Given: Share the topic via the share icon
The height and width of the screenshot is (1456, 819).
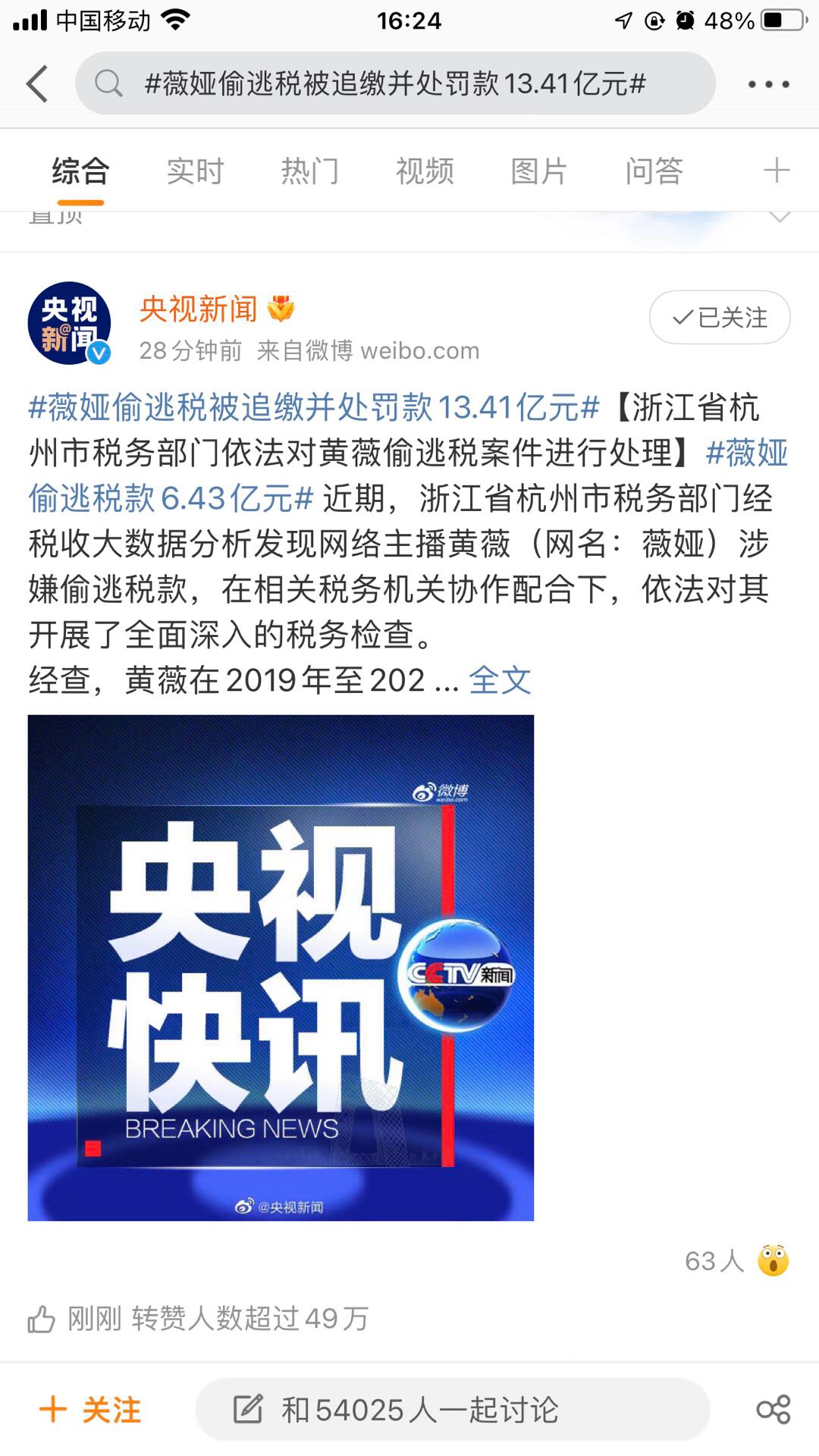Looking at the screenshot, I should [773, 1410].
